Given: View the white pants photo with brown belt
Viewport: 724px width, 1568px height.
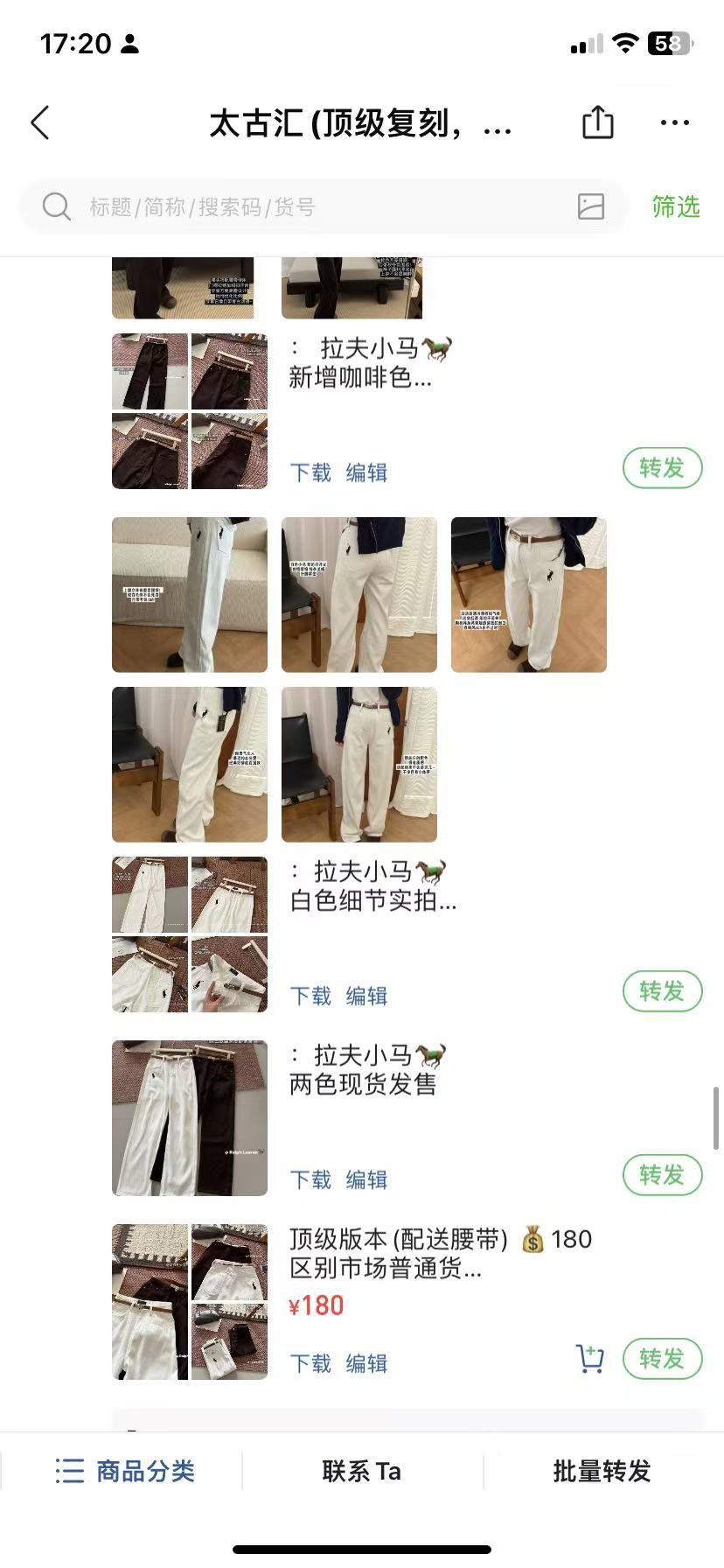Looking at the screenshot, I should pyautogui.click(x=528, y=595).
